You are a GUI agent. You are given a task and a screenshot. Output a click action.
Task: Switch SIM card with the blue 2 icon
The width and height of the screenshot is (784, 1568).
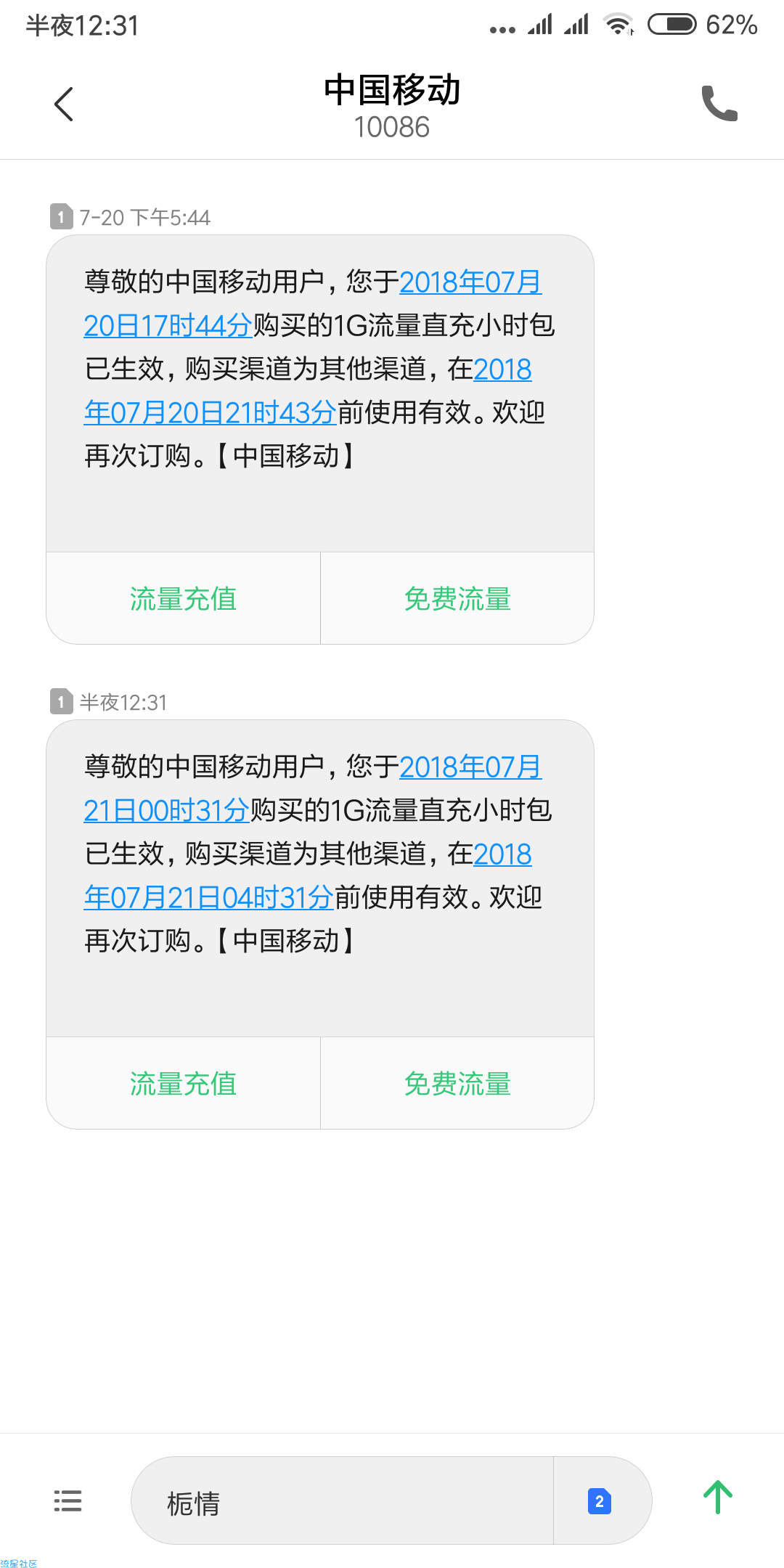tap(600, 1501)
